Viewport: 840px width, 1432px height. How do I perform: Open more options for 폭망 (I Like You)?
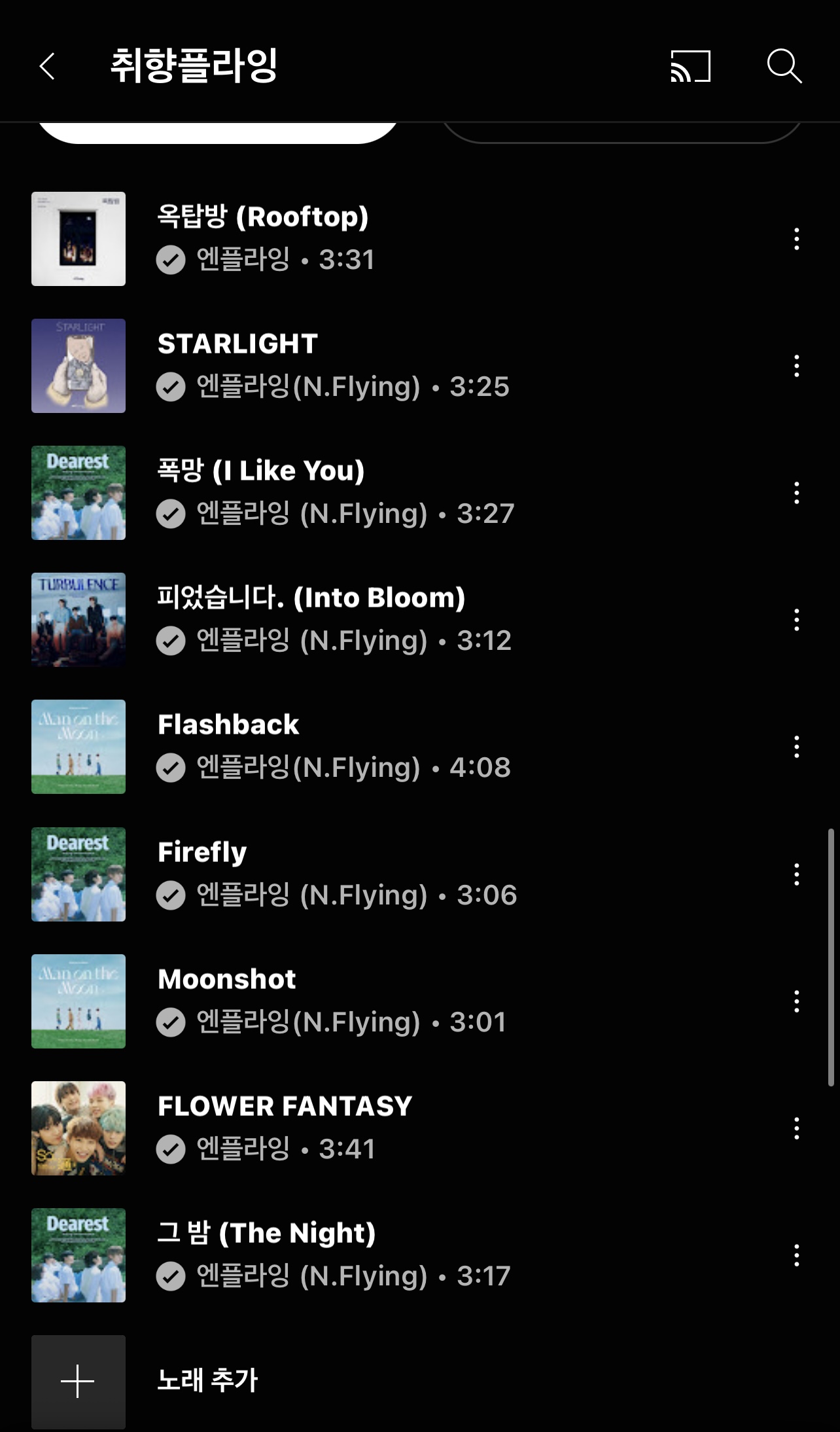(796, 493)
